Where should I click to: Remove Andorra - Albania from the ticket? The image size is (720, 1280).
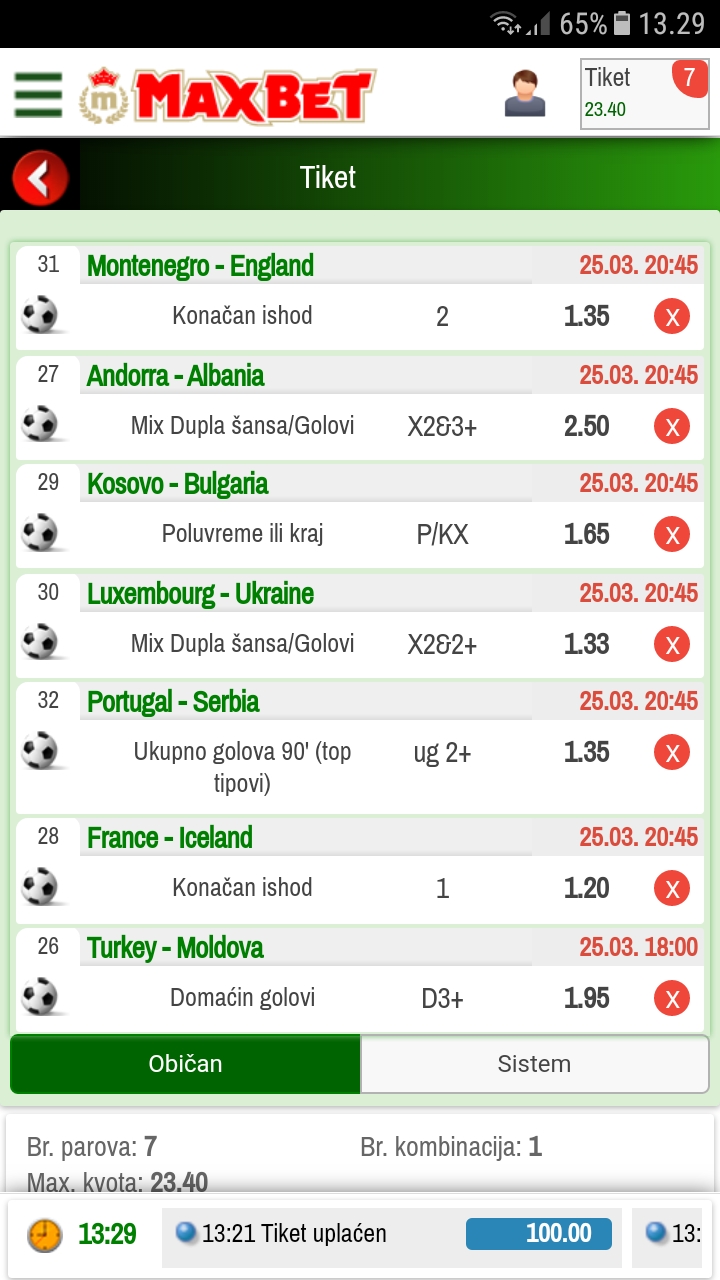click(672, 427)
